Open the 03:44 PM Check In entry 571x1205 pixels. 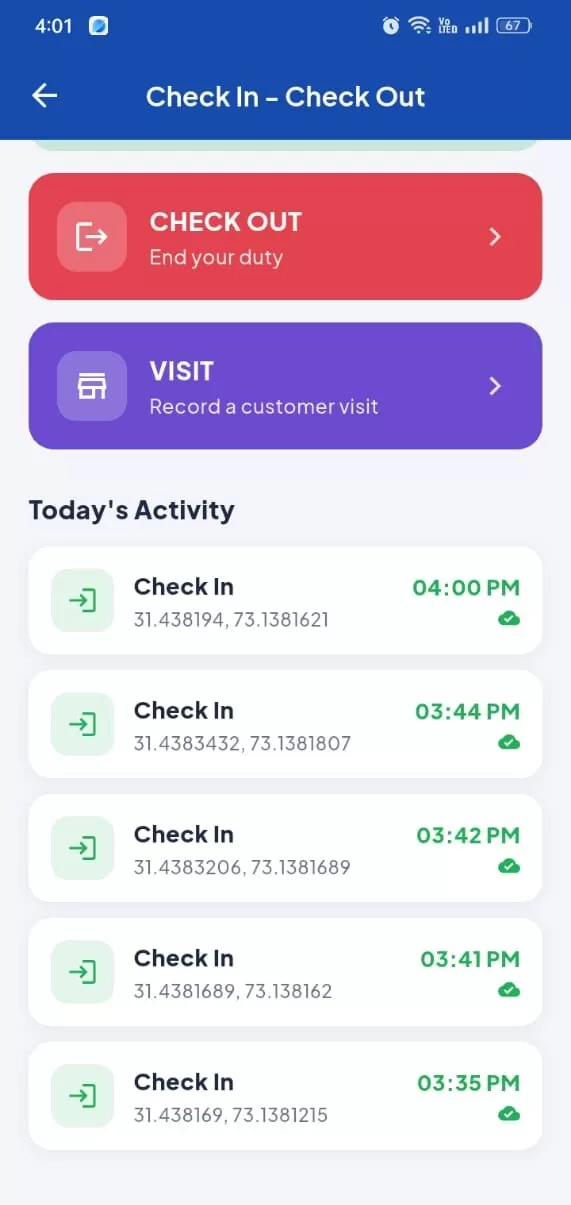[285, 725]
